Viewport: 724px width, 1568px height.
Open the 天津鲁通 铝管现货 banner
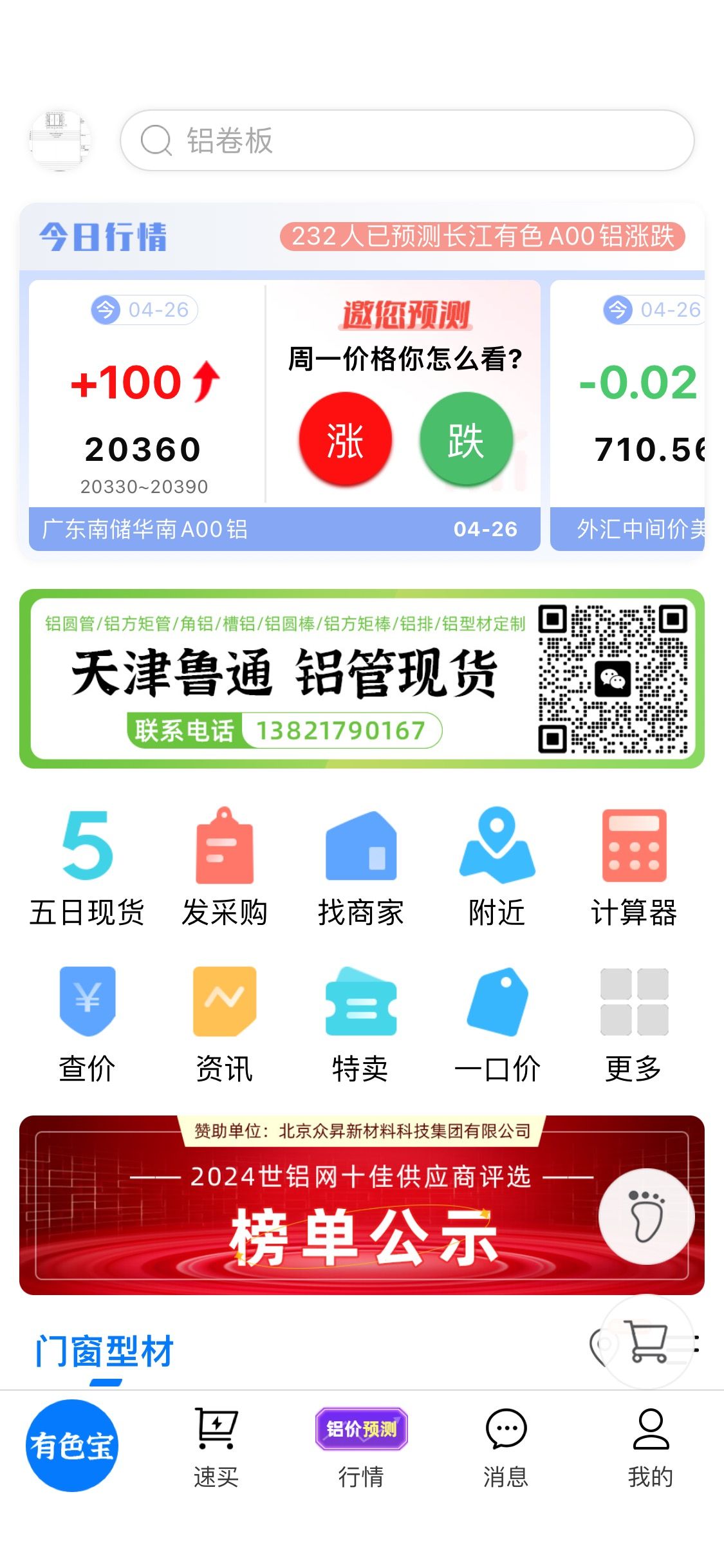pos(362,678)
